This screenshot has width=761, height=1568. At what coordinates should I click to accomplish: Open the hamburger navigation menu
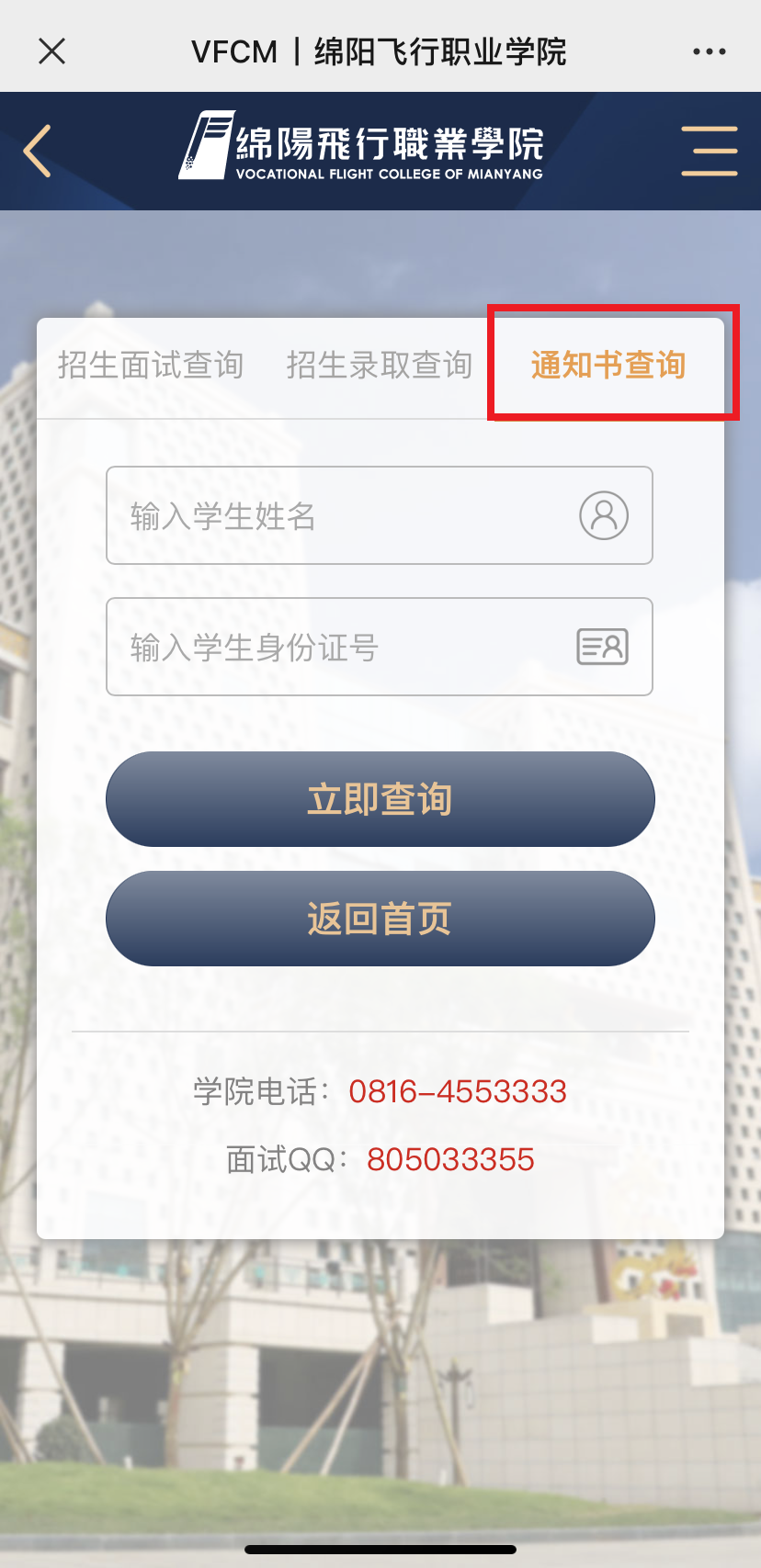709,151
